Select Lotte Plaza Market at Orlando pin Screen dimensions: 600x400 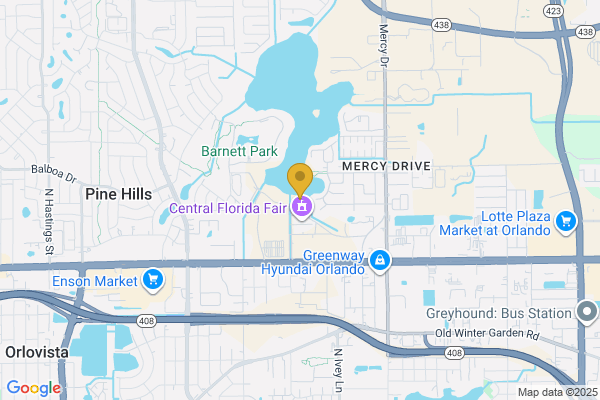567,220
